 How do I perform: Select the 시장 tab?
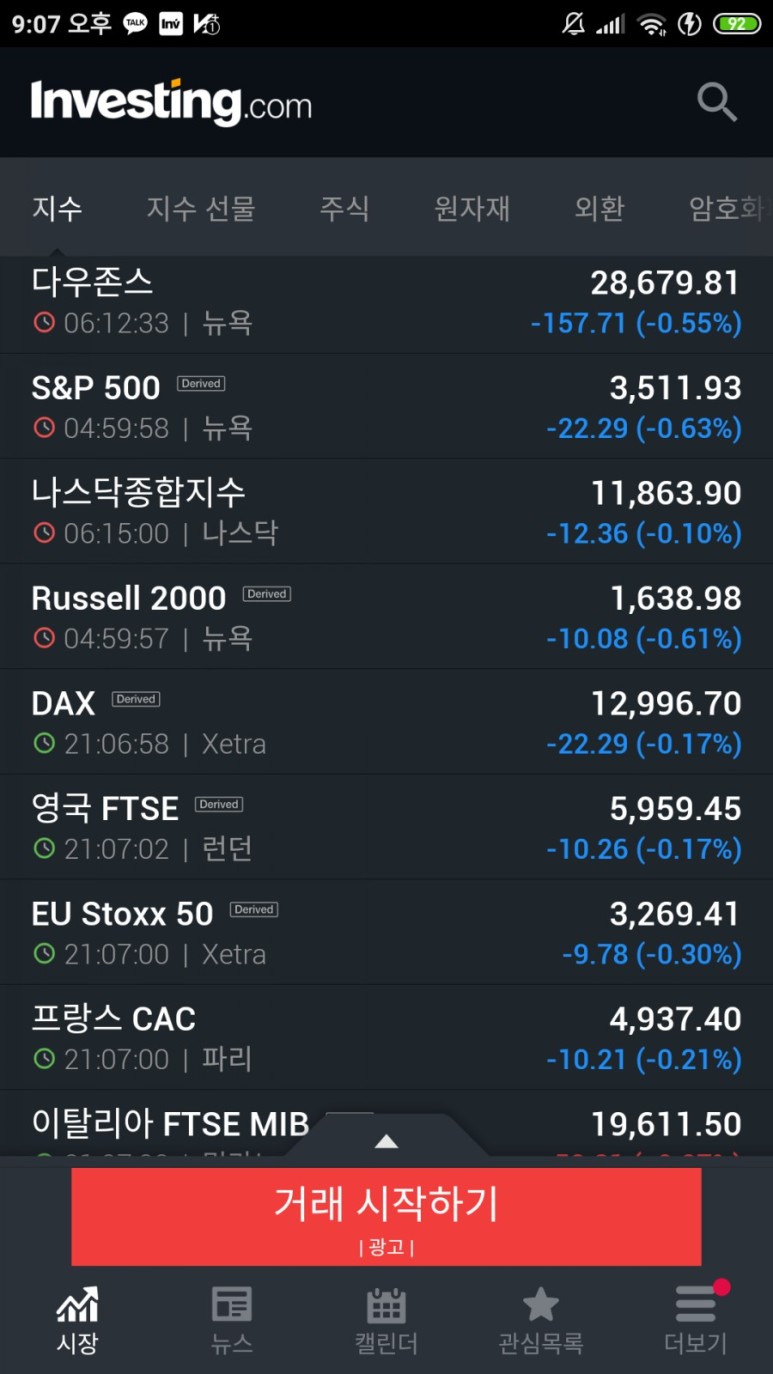click(x=77, y=1320)
